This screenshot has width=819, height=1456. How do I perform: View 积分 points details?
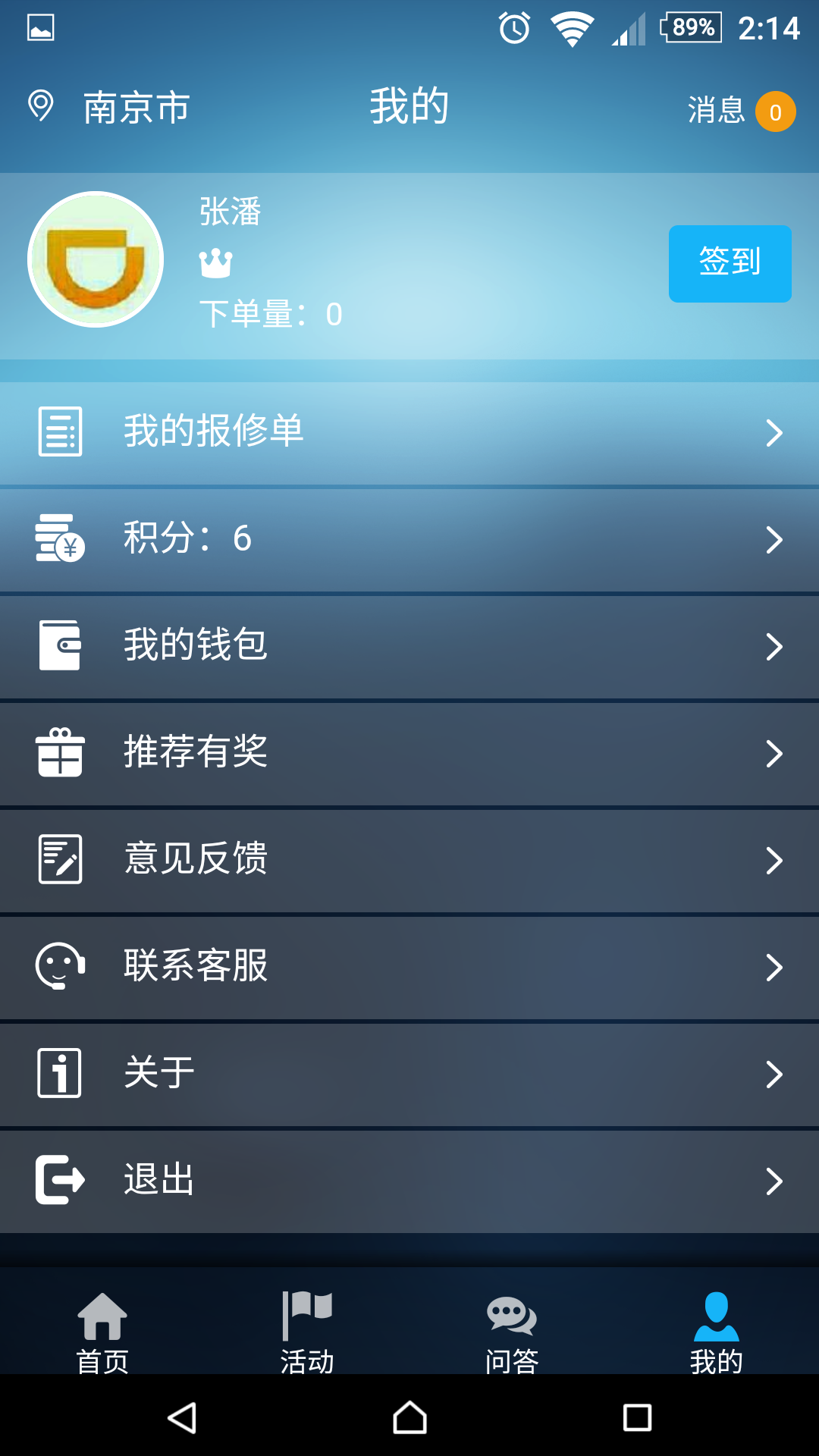pos(409,540)
